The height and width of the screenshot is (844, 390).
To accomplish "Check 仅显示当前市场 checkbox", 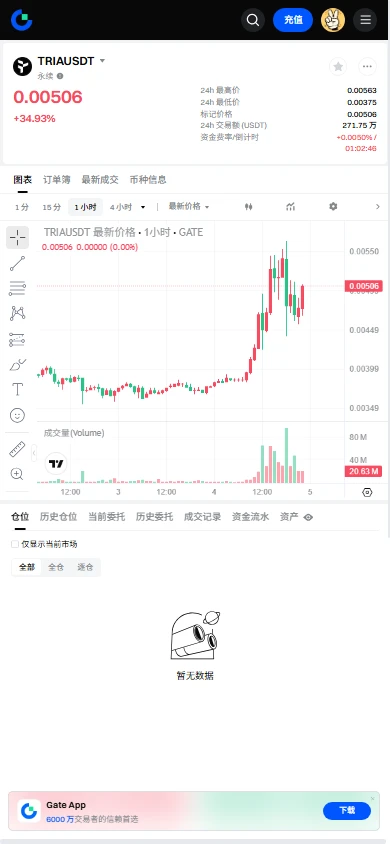I will click(15, 544).
